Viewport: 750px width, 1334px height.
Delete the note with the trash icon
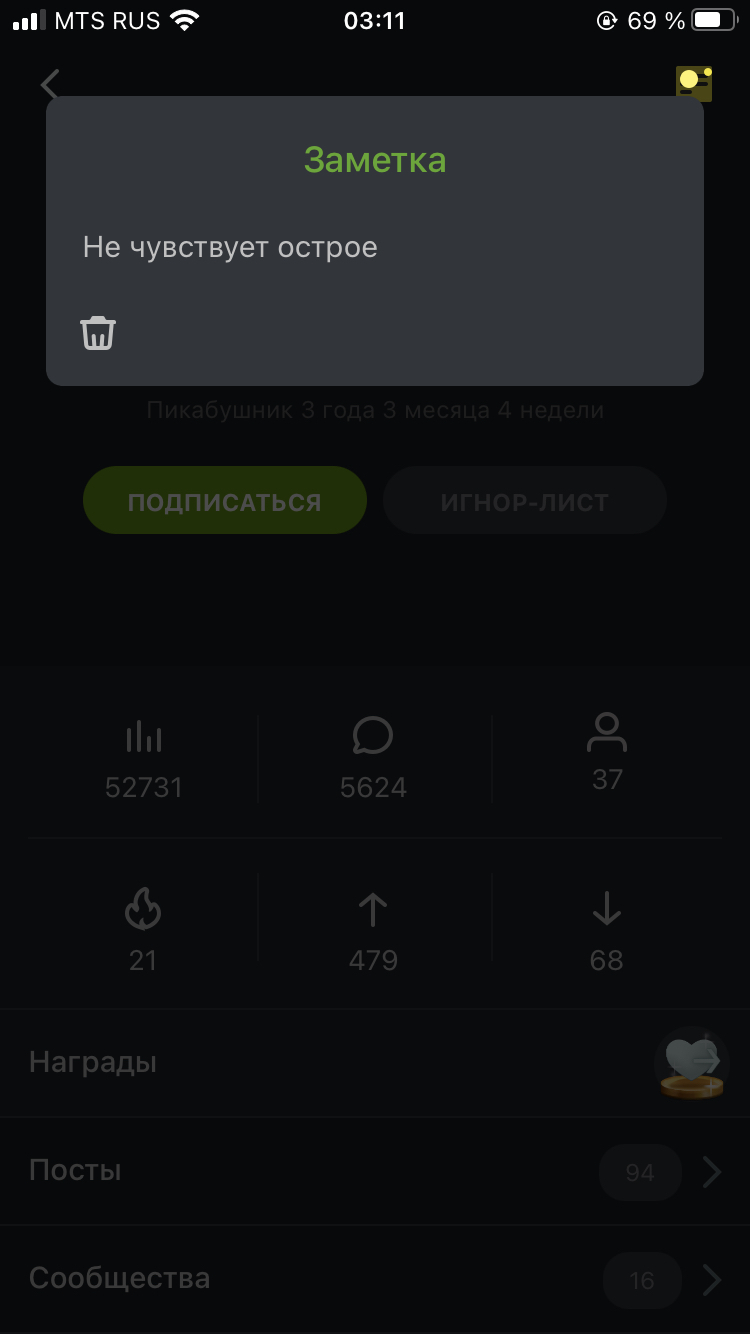coord(98,333)
